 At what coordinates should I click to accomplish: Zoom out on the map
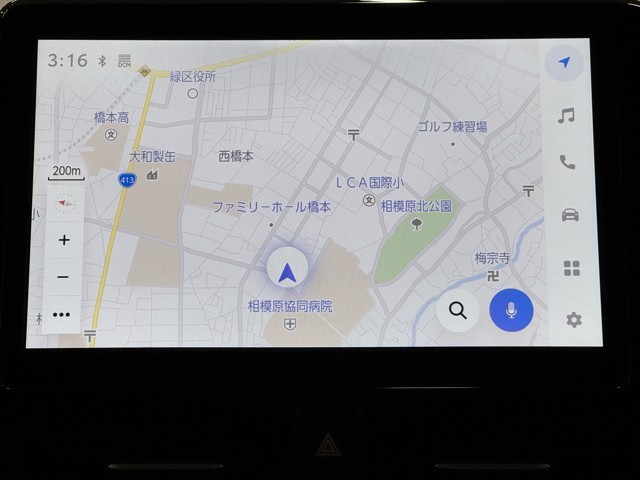[x=63, y=277]
